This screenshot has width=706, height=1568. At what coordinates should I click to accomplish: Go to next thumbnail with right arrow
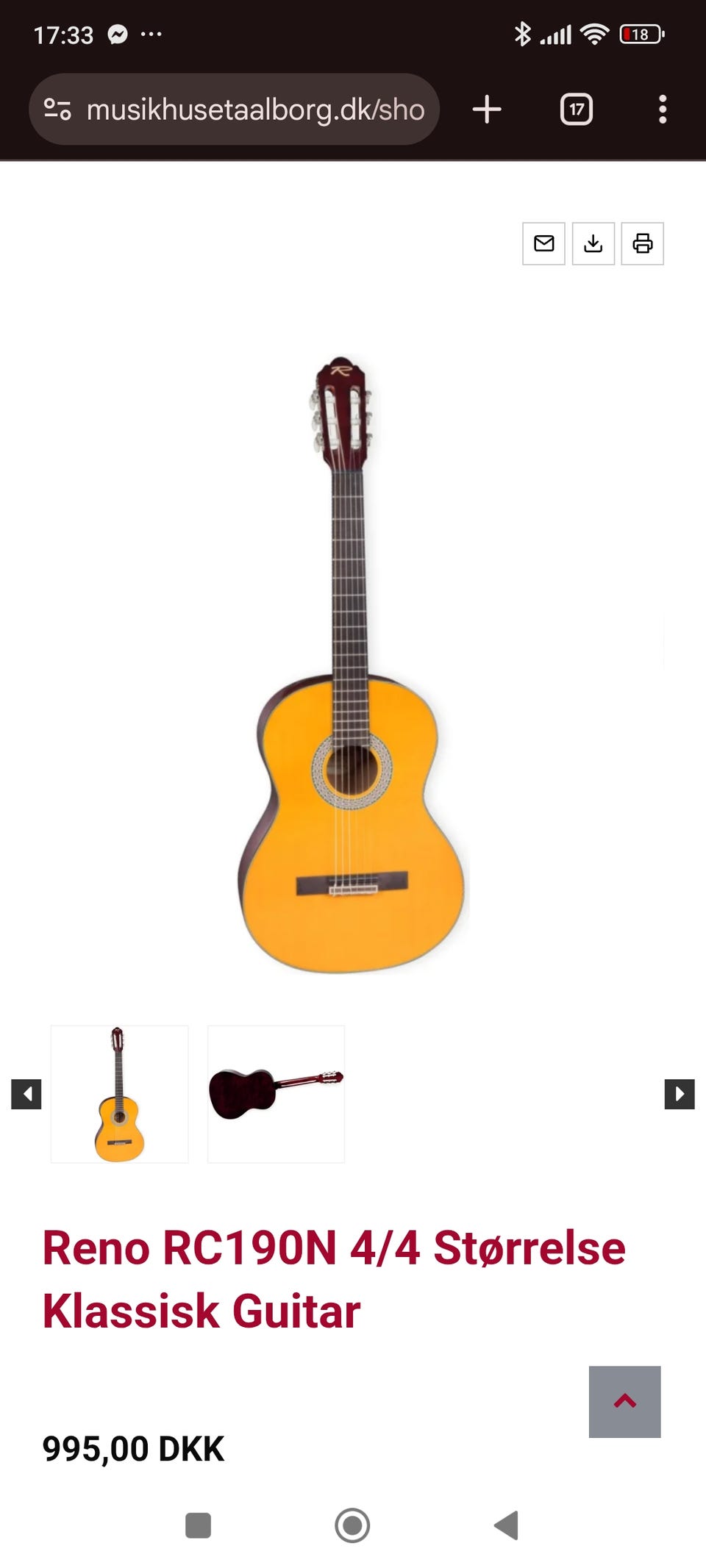click(x=680, y=1094)
